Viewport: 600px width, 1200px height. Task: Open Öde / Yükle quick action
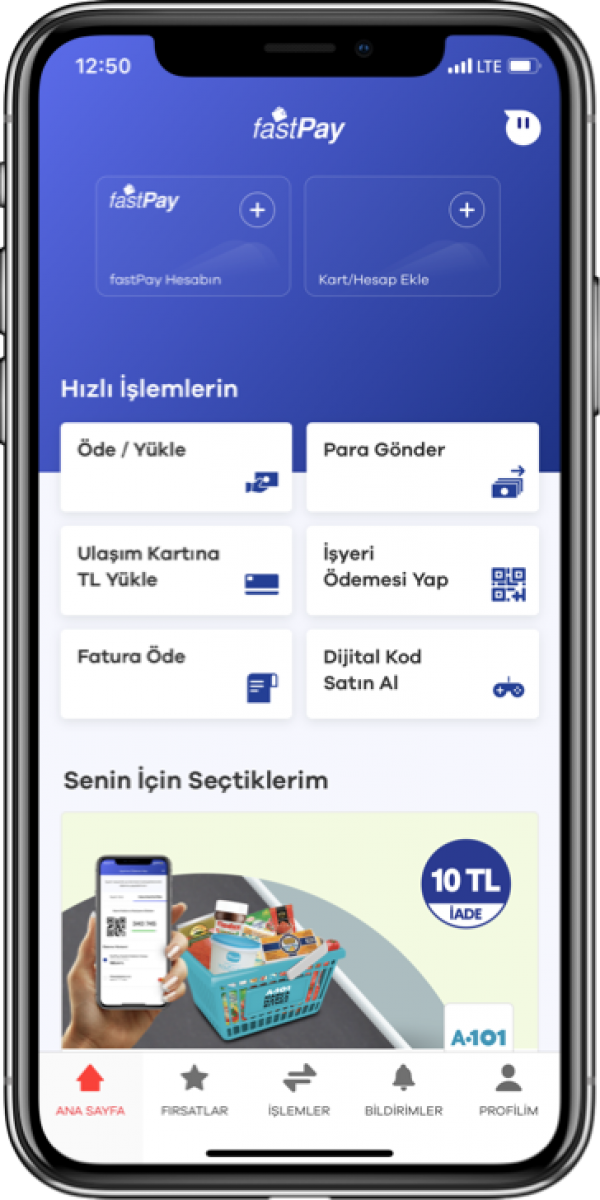tap(176, 467)
